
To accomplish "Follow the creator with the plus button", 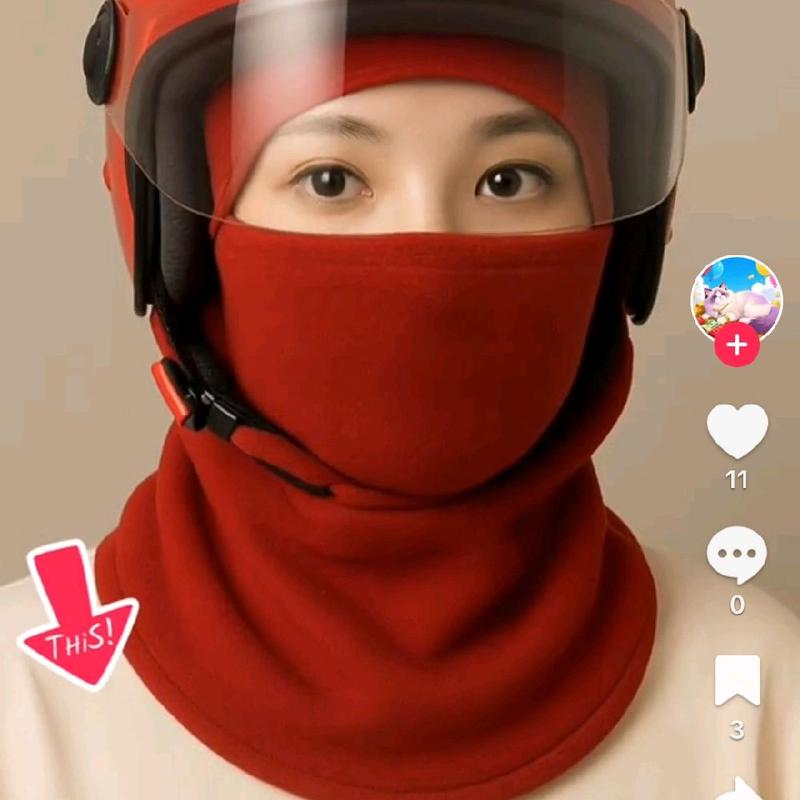I will [737, 346].
